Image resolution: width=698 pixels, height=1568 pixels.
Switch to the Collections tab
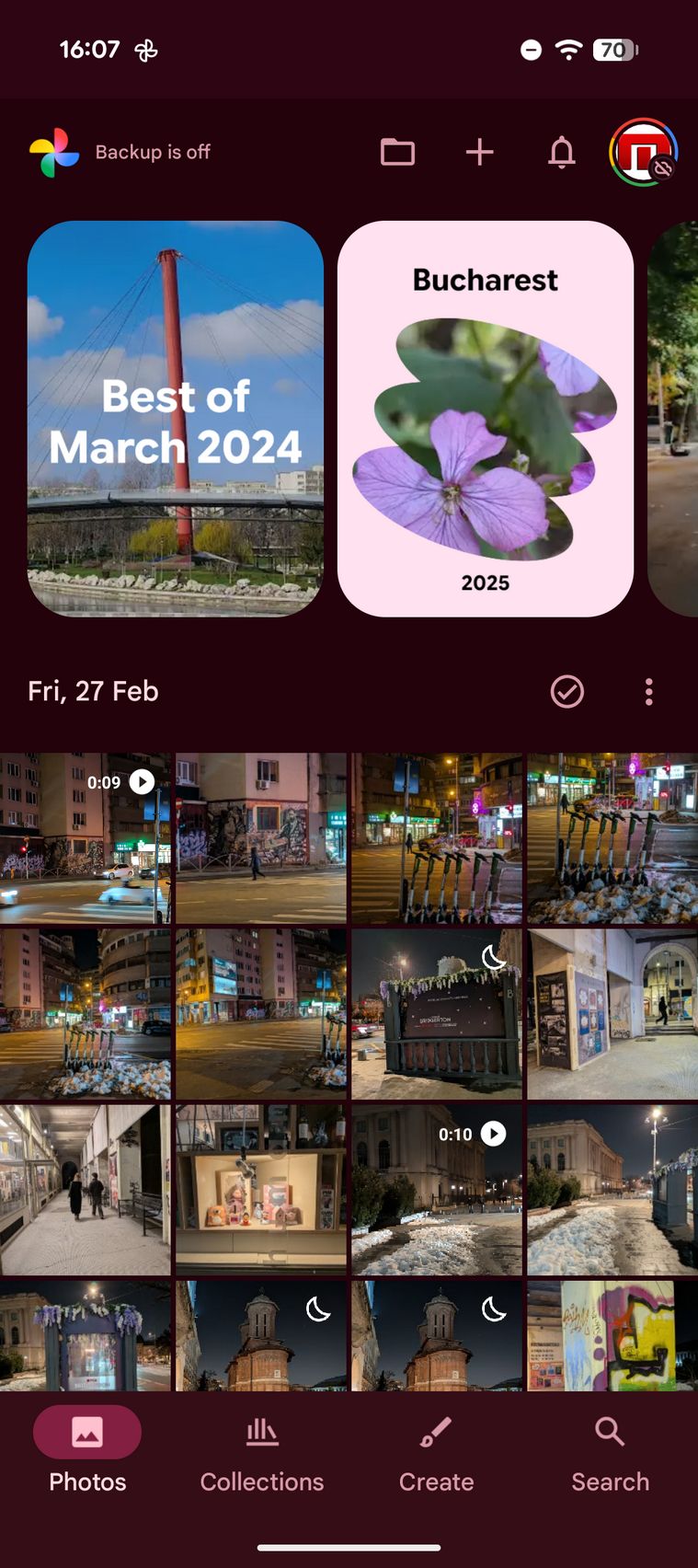click(262, 1449)
